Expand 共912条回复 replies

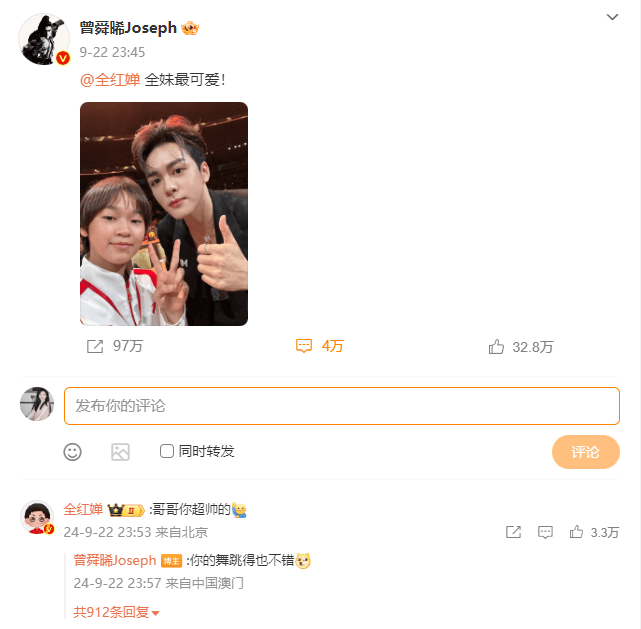tap(116, 611)
